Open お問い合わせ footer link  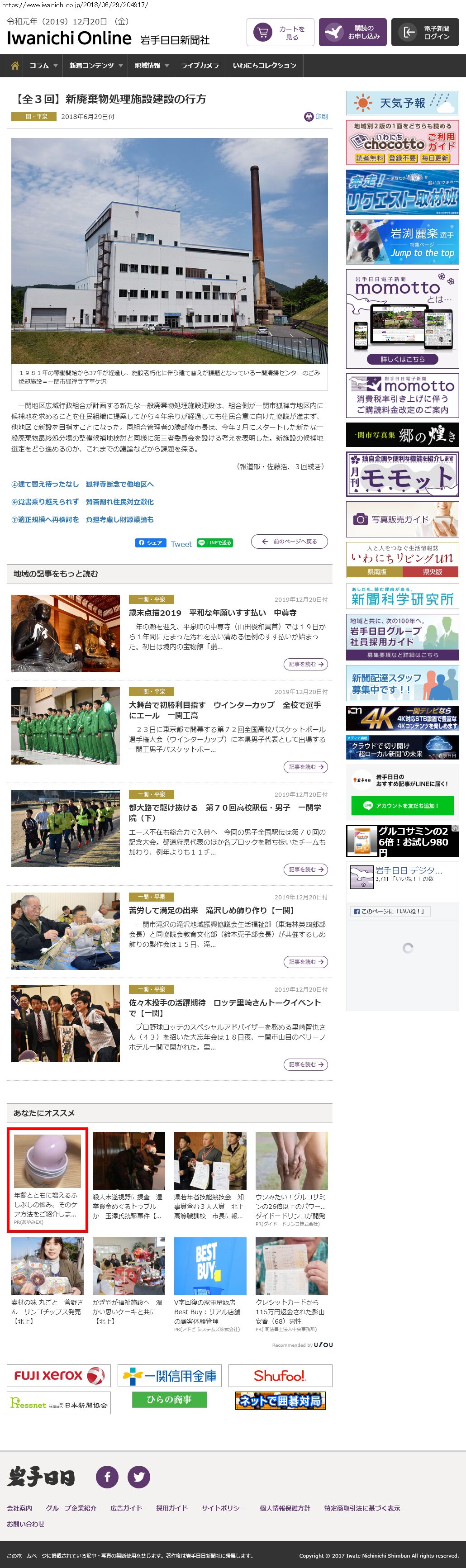point(25,1524)
